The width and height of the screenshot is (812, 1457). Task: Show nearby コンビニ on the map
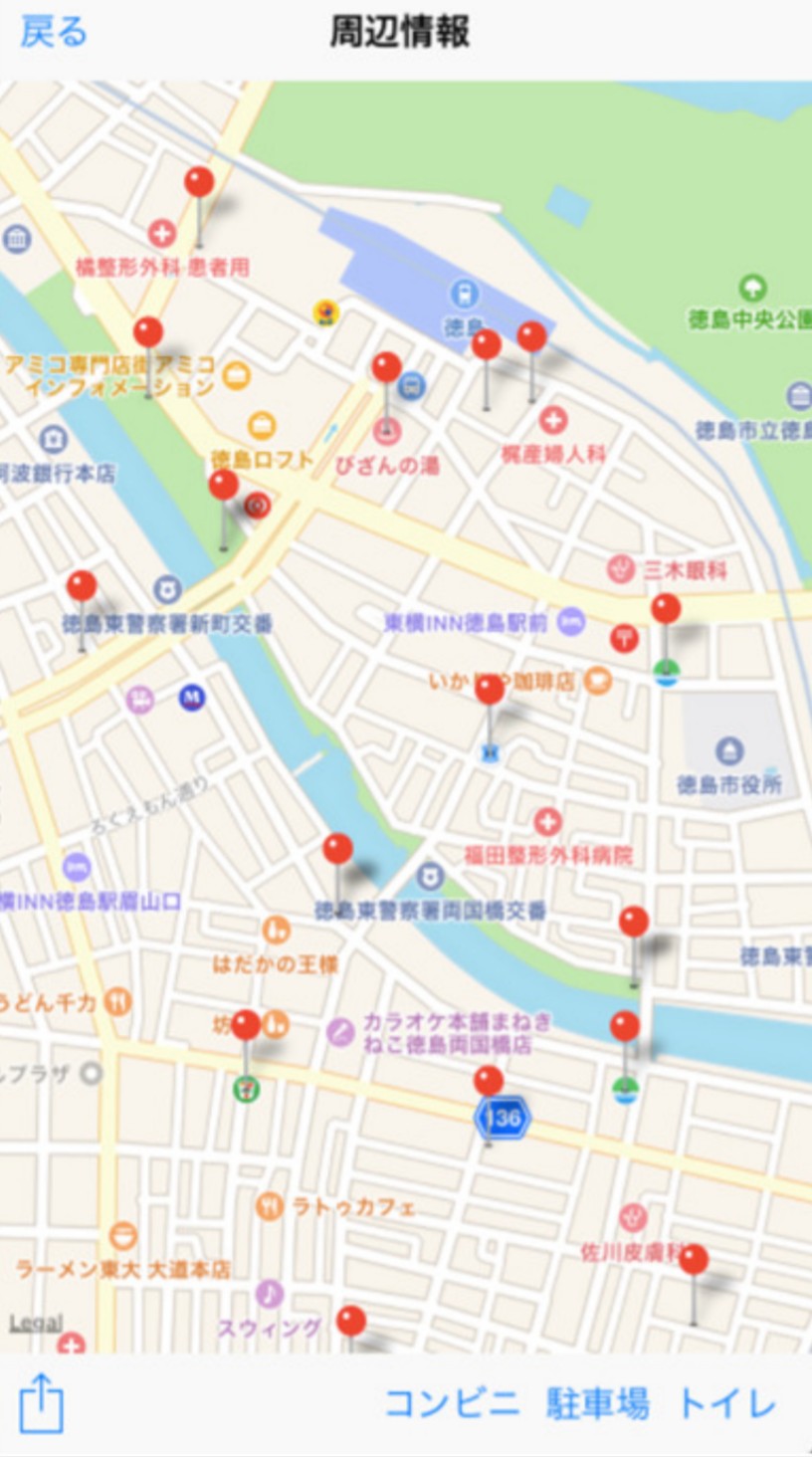[x=452, y=1403]
